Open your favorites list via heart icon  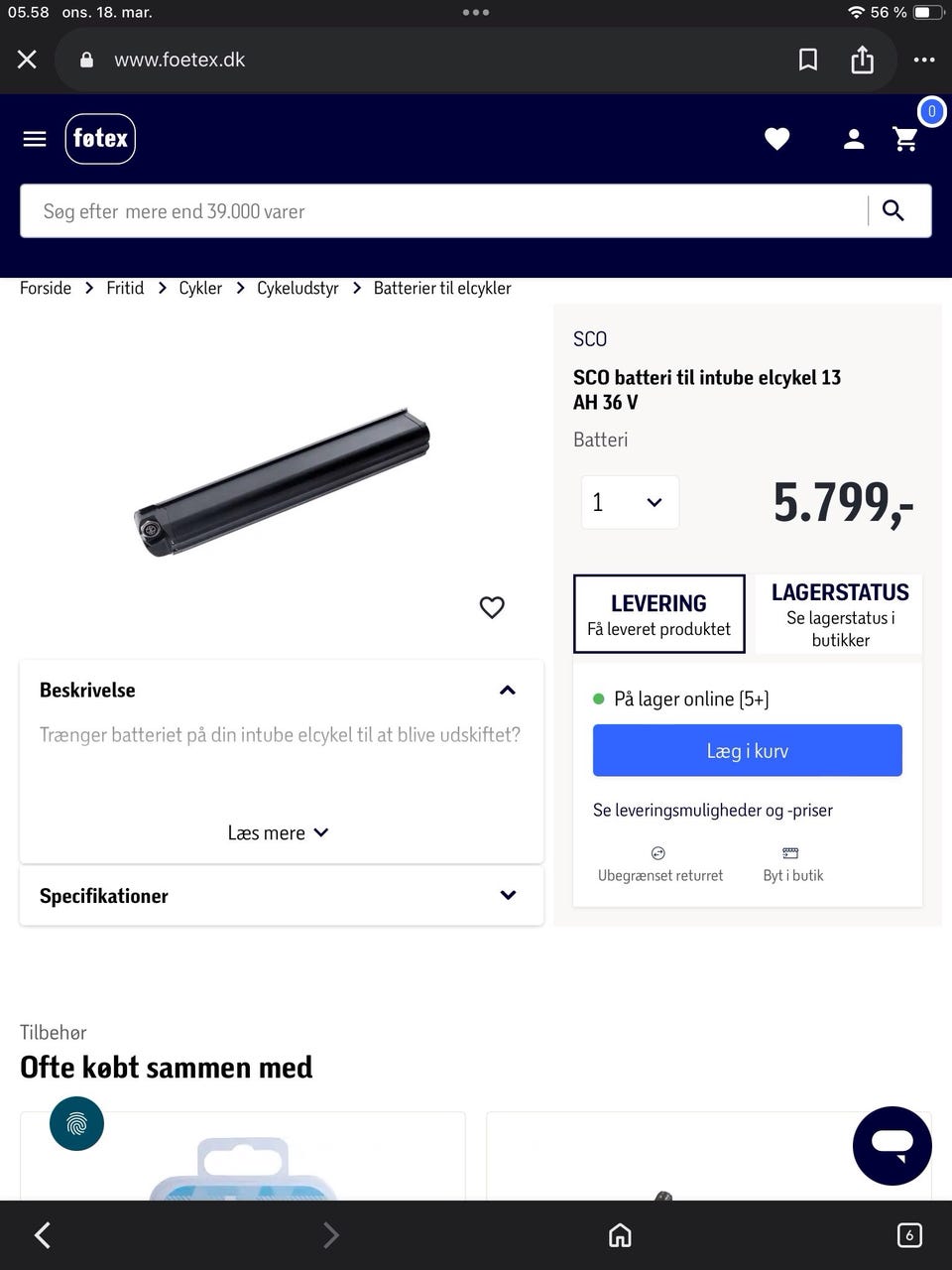click(x=777, y=139)
